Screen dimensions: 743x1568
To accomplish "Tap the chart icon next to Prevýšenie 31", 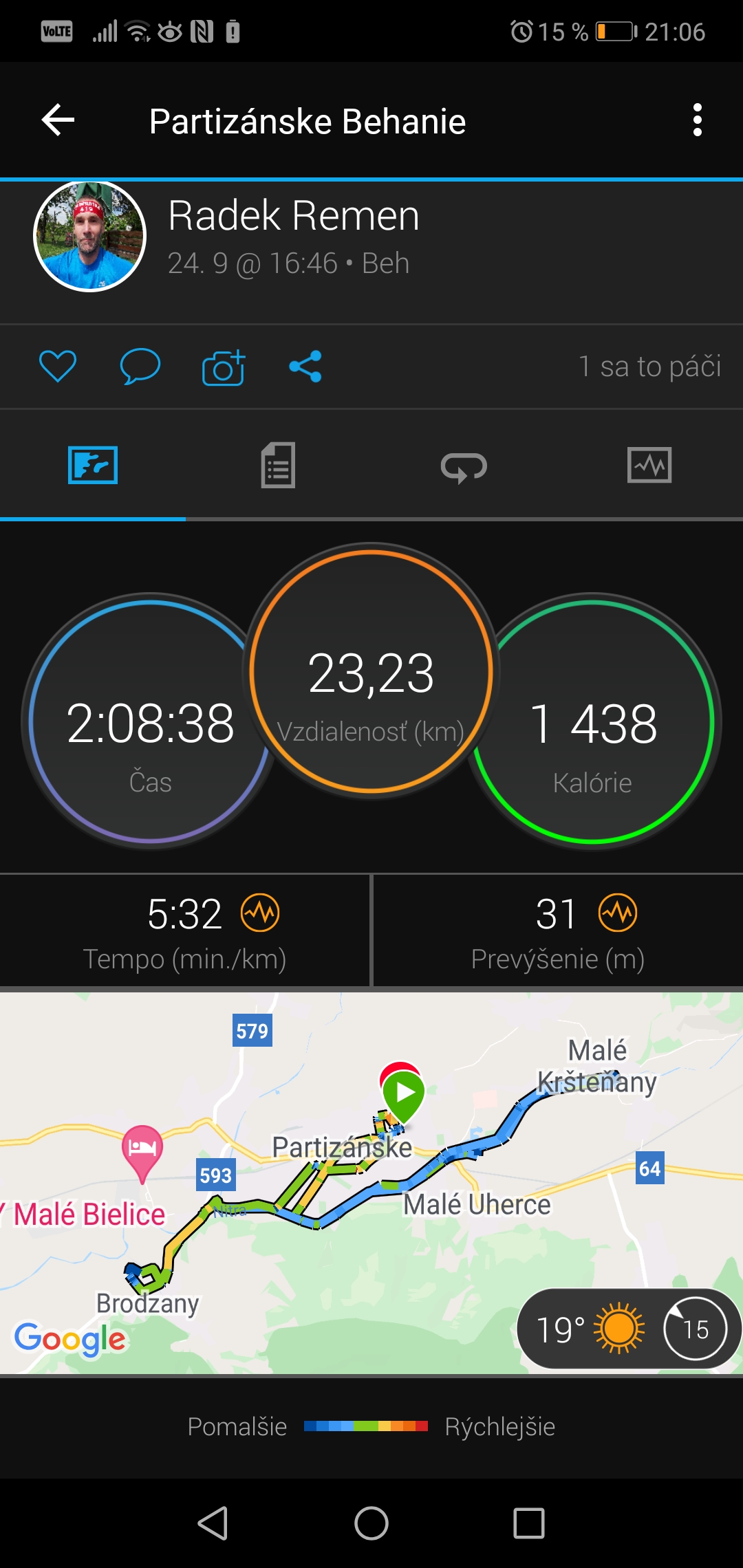I will click(618, 913).
